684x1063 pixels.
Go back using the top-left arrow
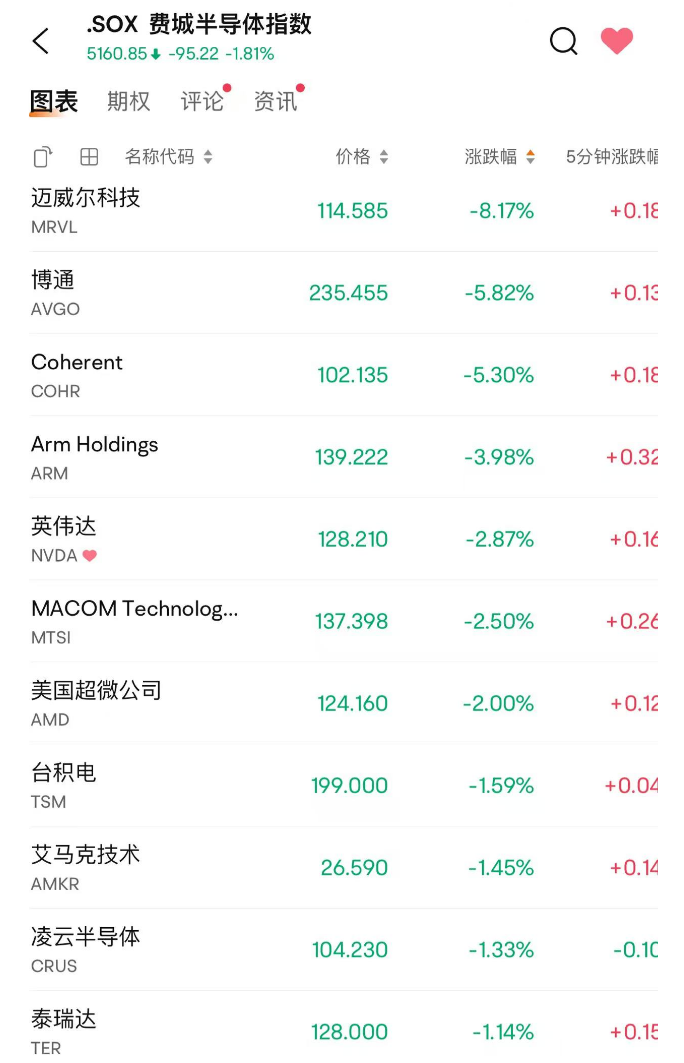pyautogui.click(x=41, y=41)
